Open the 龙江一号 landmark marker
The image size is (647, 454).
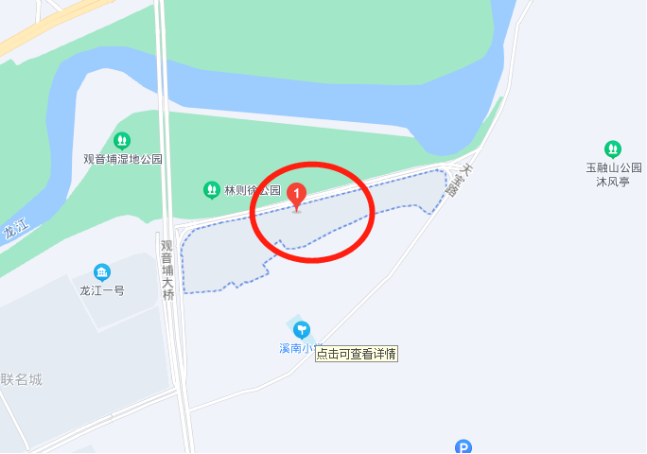point(102,272)
